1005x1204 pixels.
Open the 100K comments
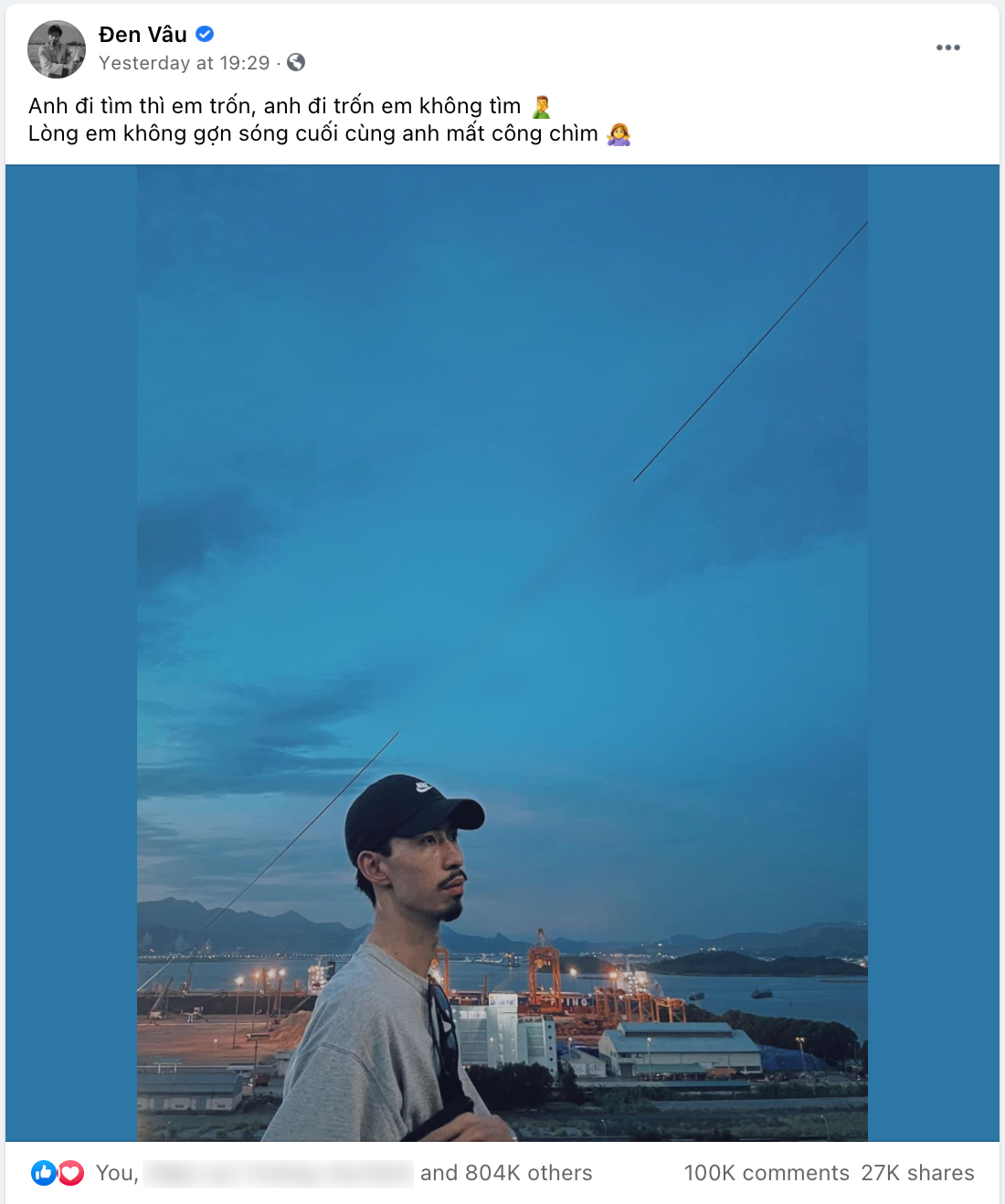[x=767, y=1173]
